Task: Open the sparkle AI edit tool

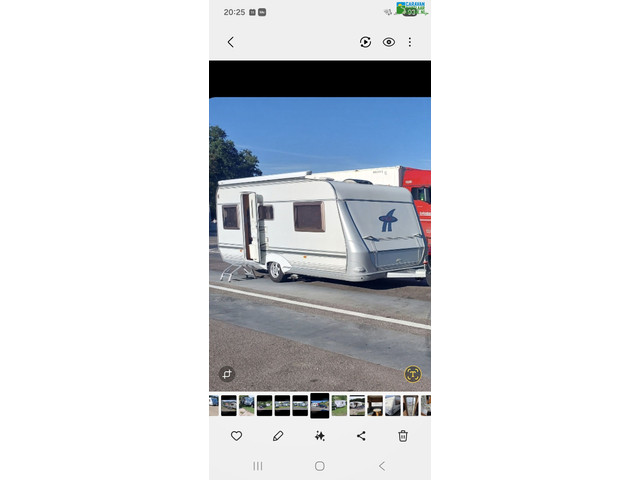Action: [x=319, y=436]
